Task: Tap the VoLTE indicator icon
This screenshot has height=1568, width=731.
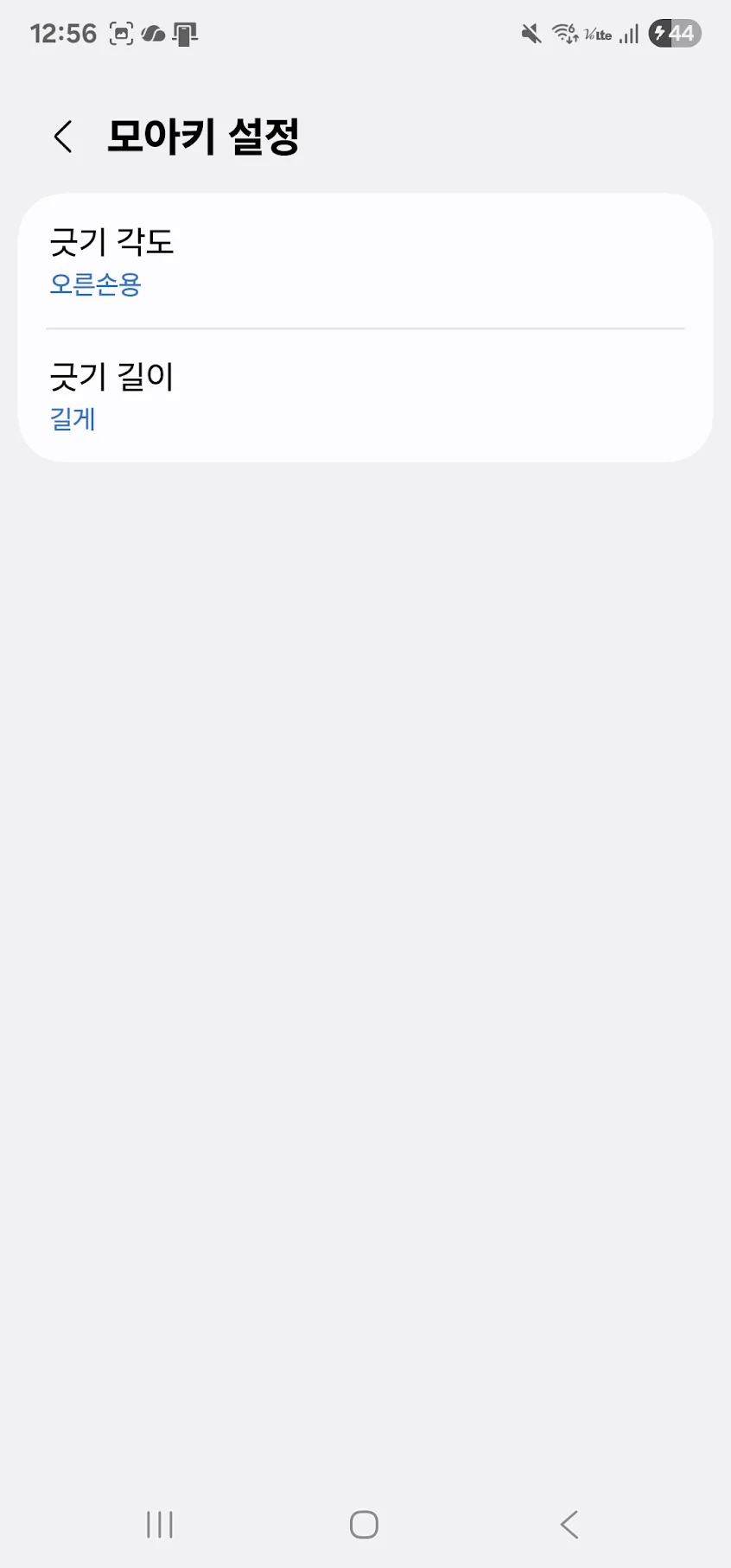Action: tap(598, 35)
